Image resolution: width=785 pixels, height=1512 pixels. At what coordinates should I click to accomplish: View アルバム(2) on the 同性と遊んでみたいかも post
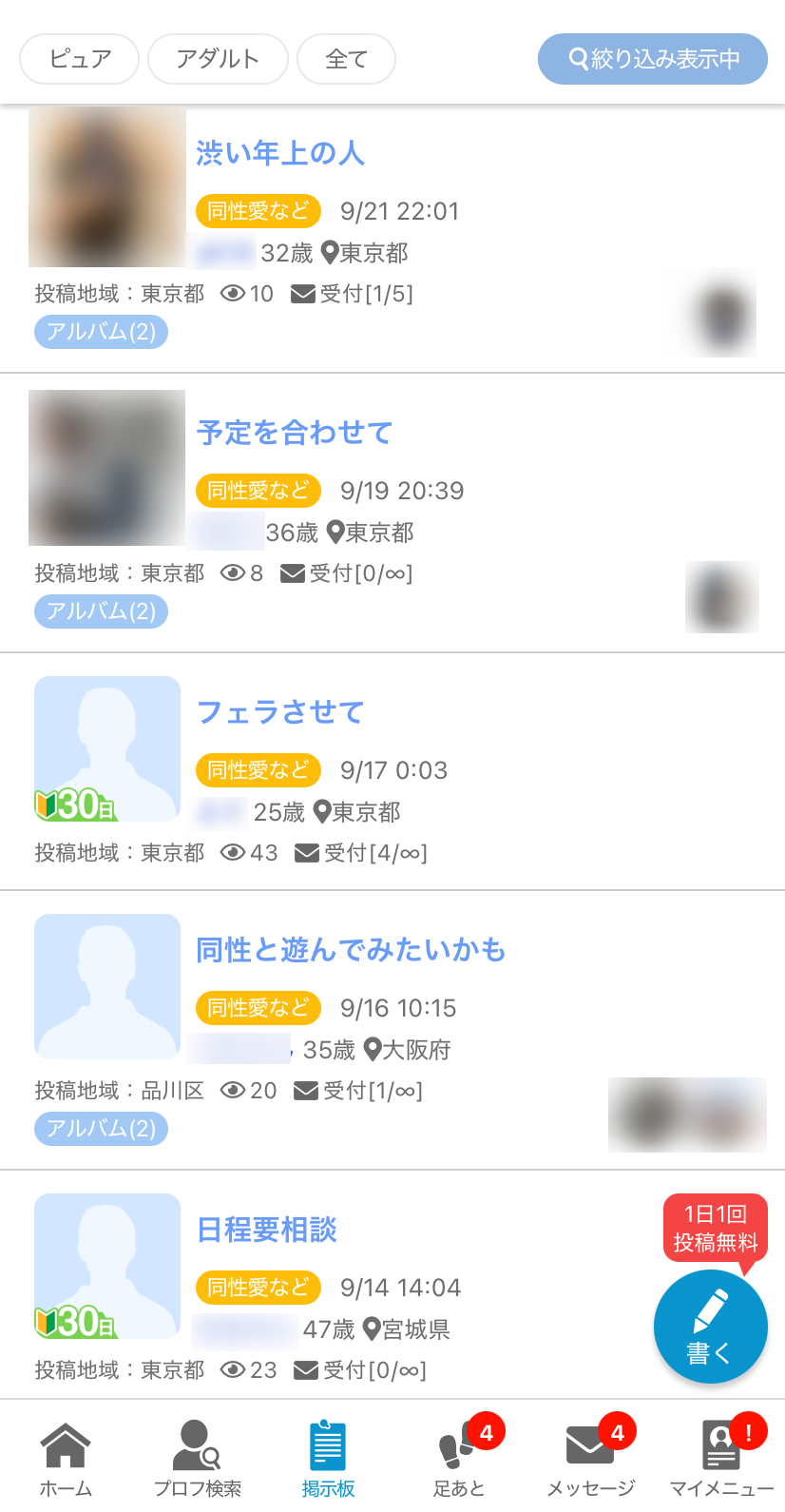coord(101,1129)
